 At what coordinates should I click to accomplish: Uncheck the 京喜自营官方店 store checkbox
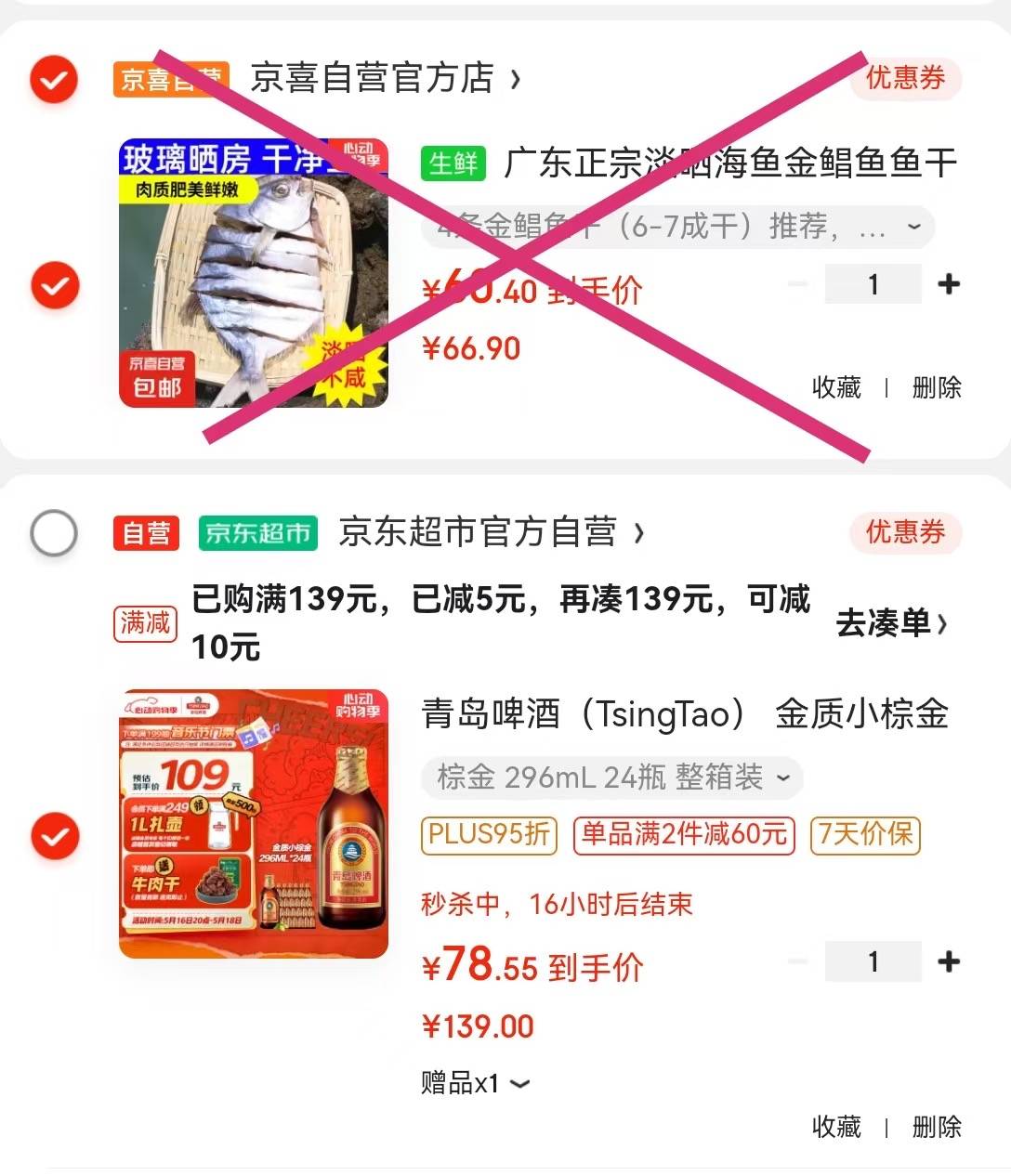(54, 80)
